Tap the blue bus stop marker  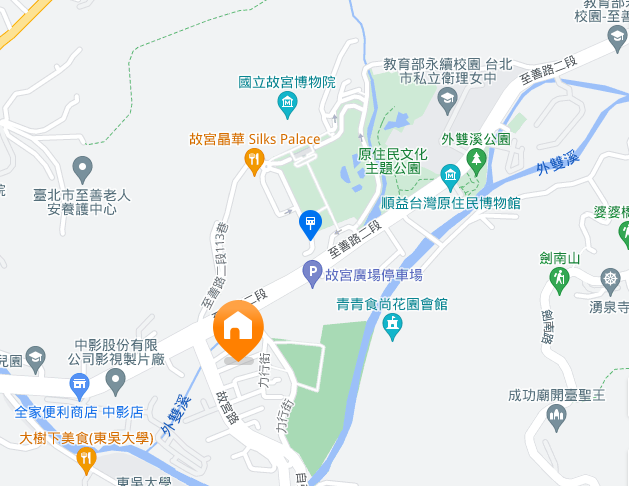311,222
